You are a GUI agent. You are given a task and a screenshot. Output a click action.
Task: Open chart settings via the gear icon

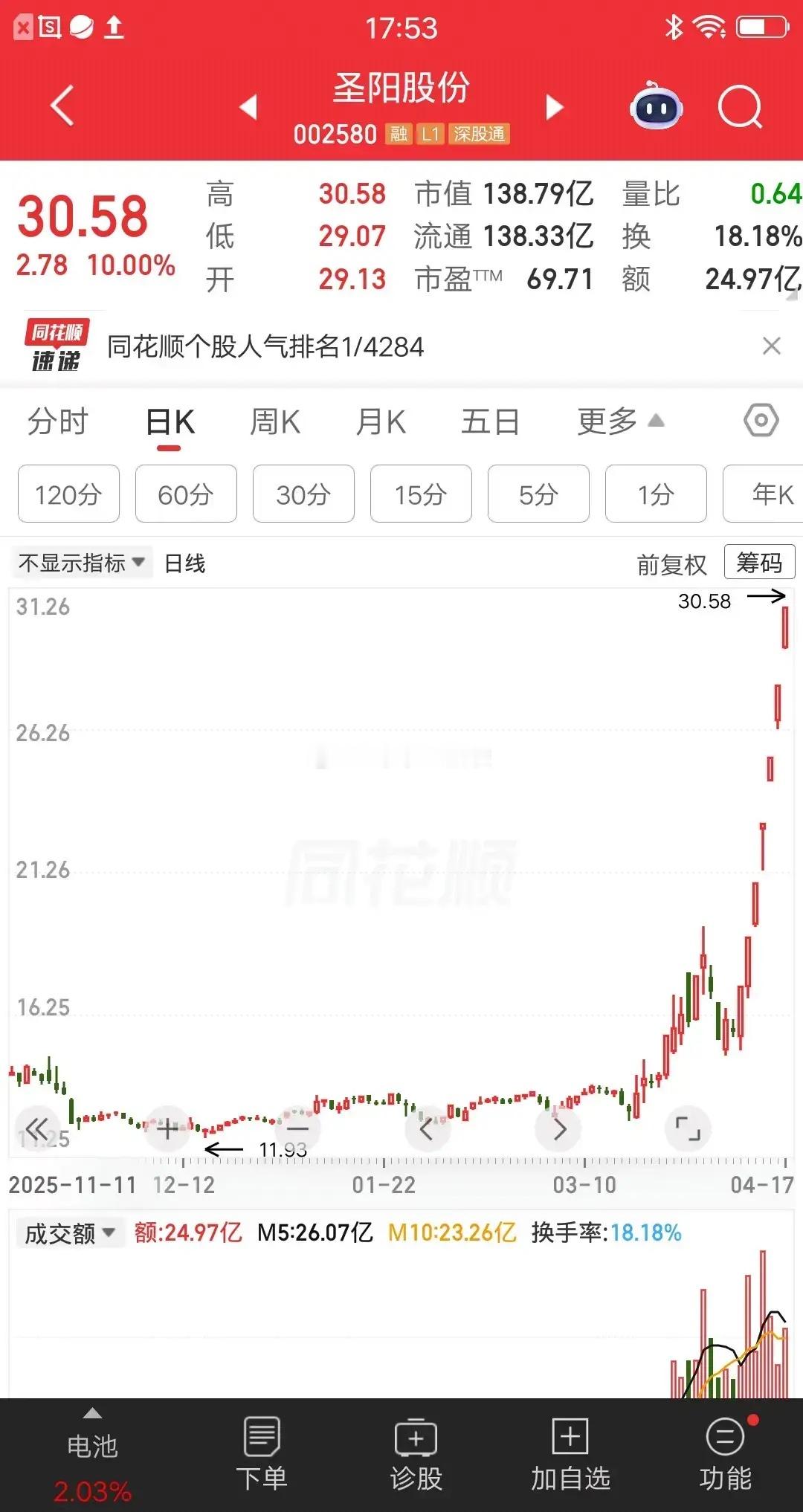(x=760, y=421)
